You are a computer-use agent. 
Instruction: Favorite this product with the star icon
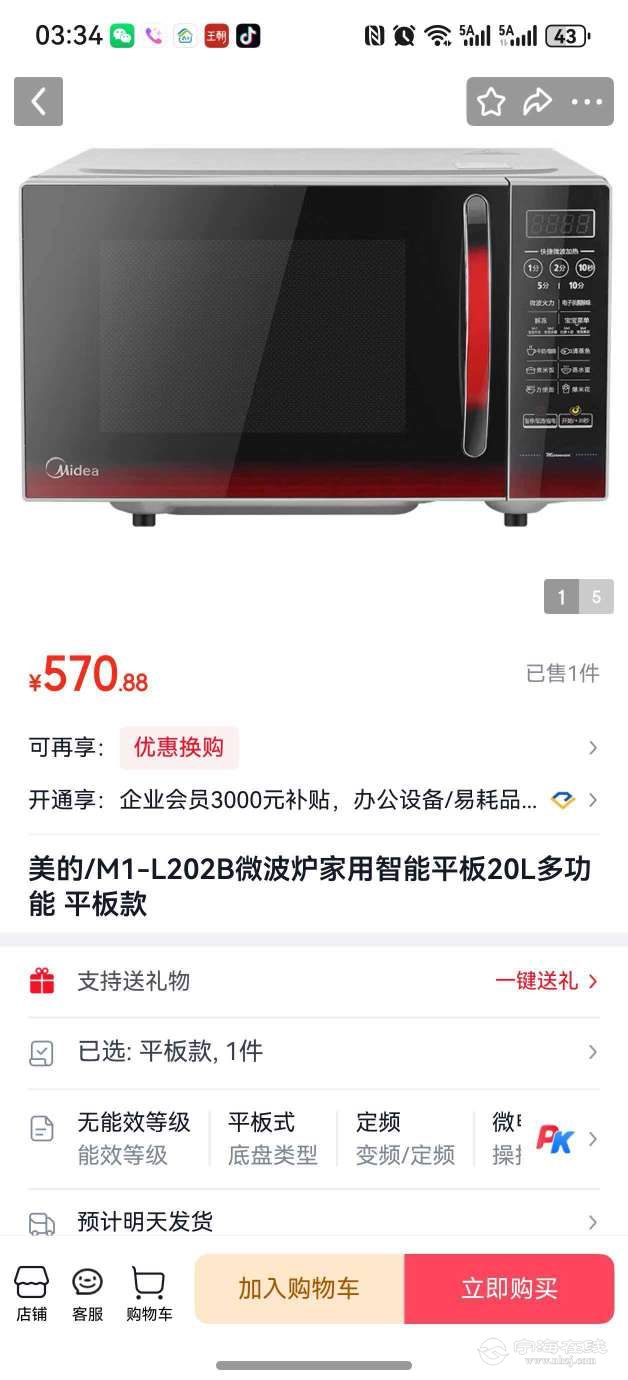(x=490, y=102)
